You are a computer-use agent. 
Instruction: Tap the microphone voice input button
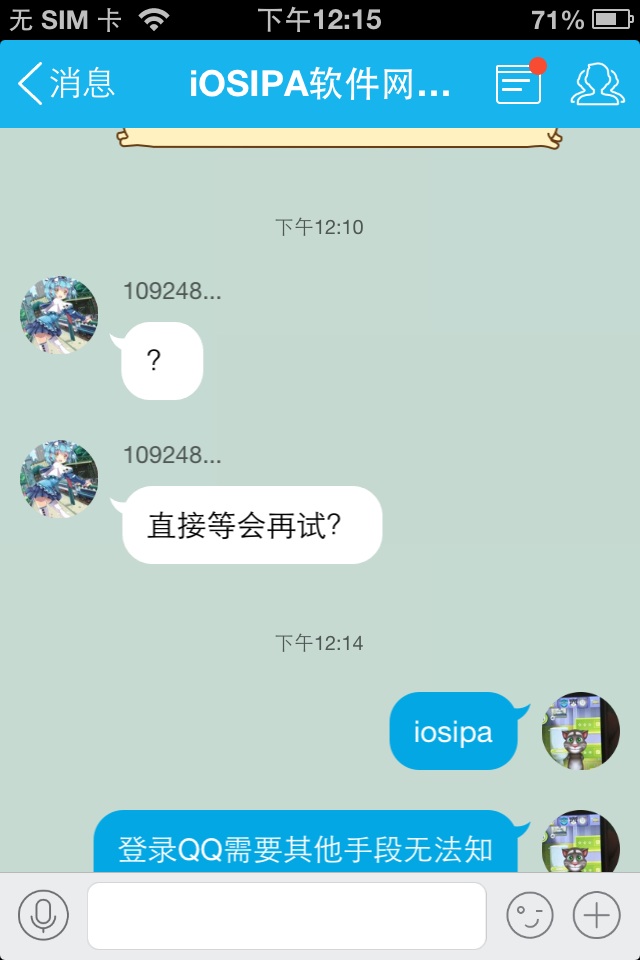(43, 915)
